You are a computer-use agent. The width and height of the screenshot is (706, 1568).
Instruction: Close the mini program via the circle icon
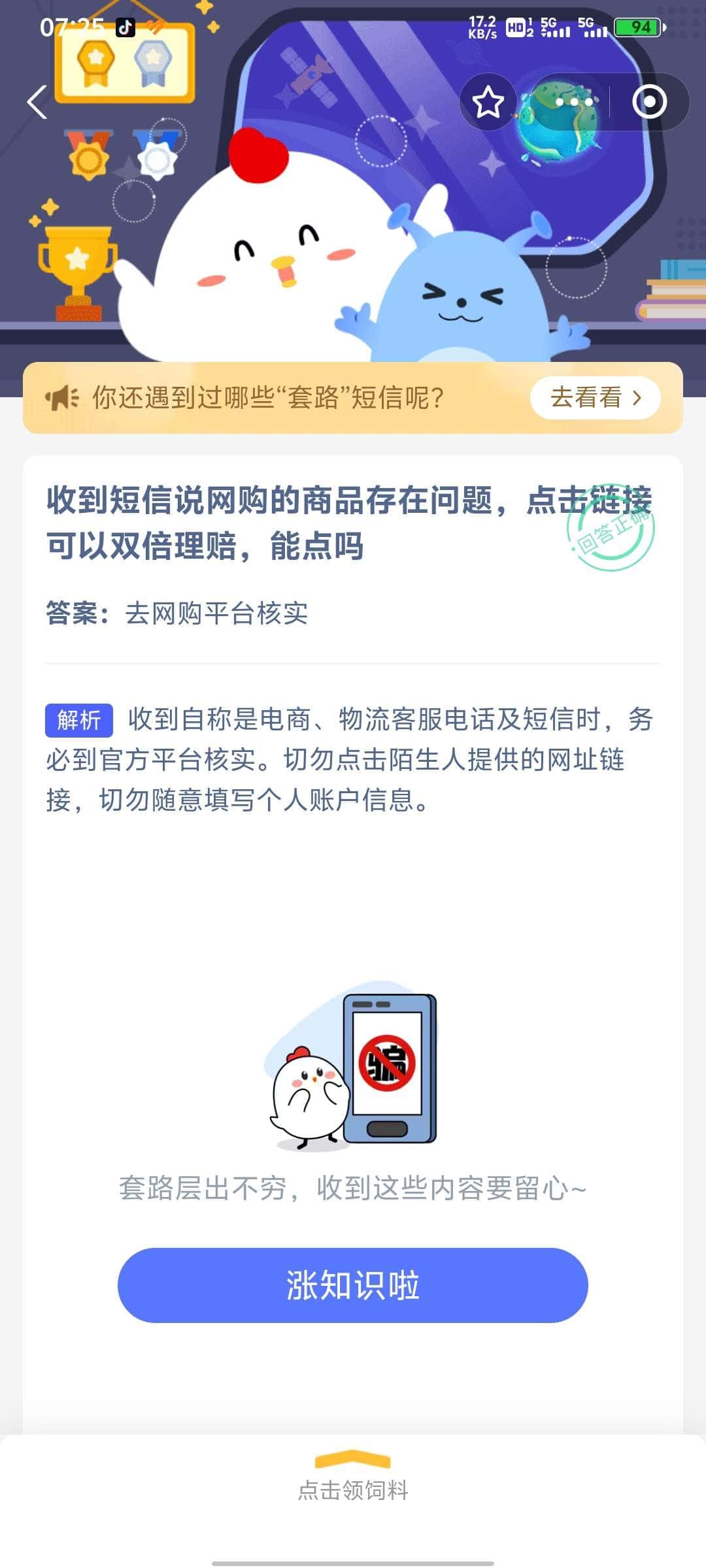649,103
